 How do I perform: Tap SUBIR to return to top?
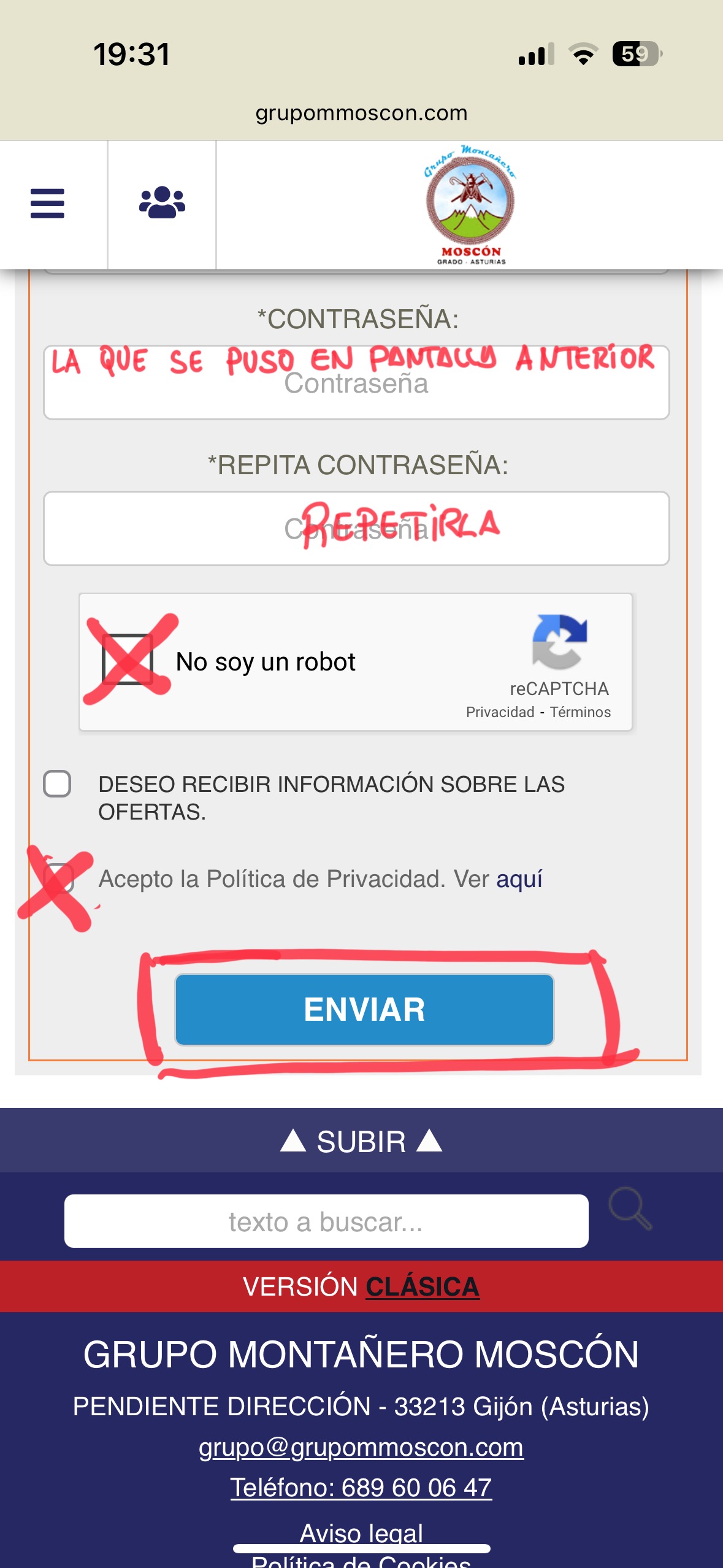click(x=361, y=1142)
